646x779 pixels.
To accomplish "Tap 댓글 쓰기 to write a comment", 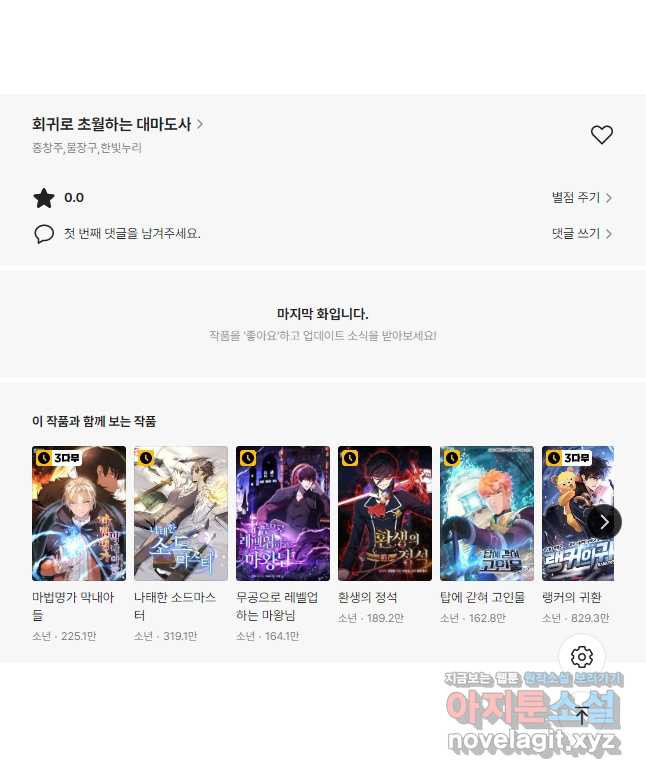I will (581, 233).
